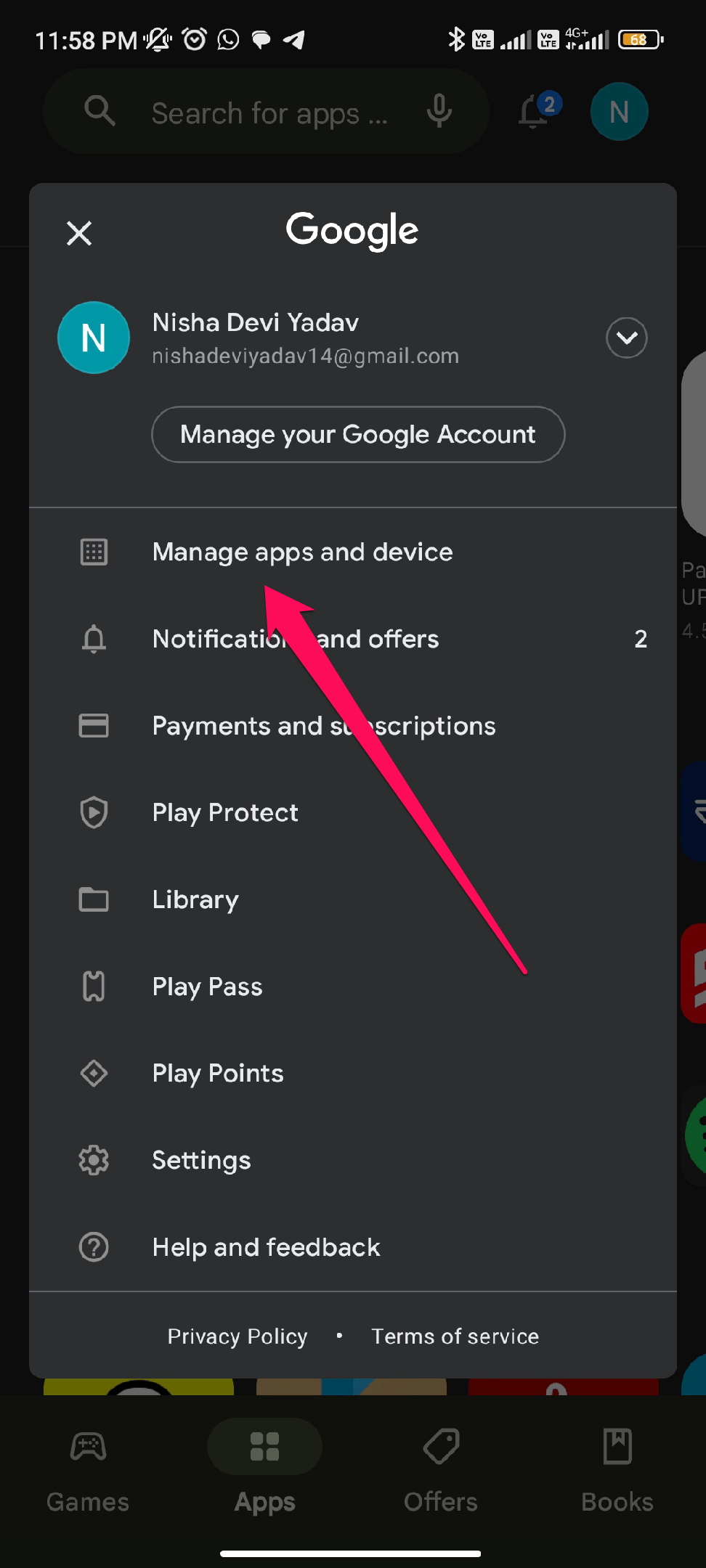Tap the voice search microphone

439,112
